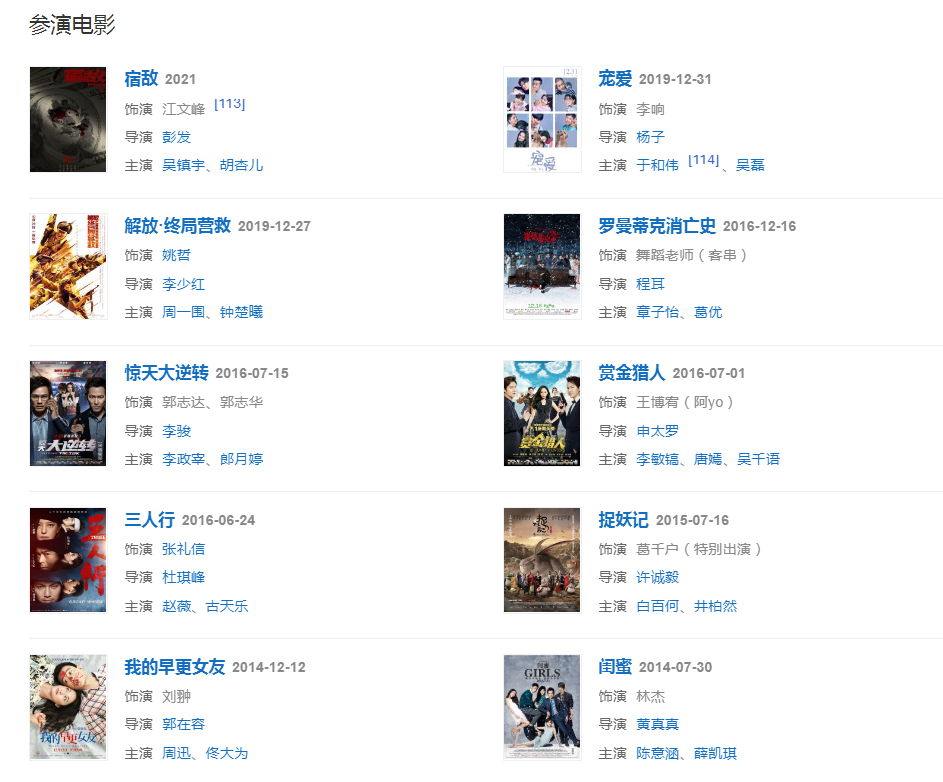
Task: Open the movie link 三人行
Action: click(149, 520)
